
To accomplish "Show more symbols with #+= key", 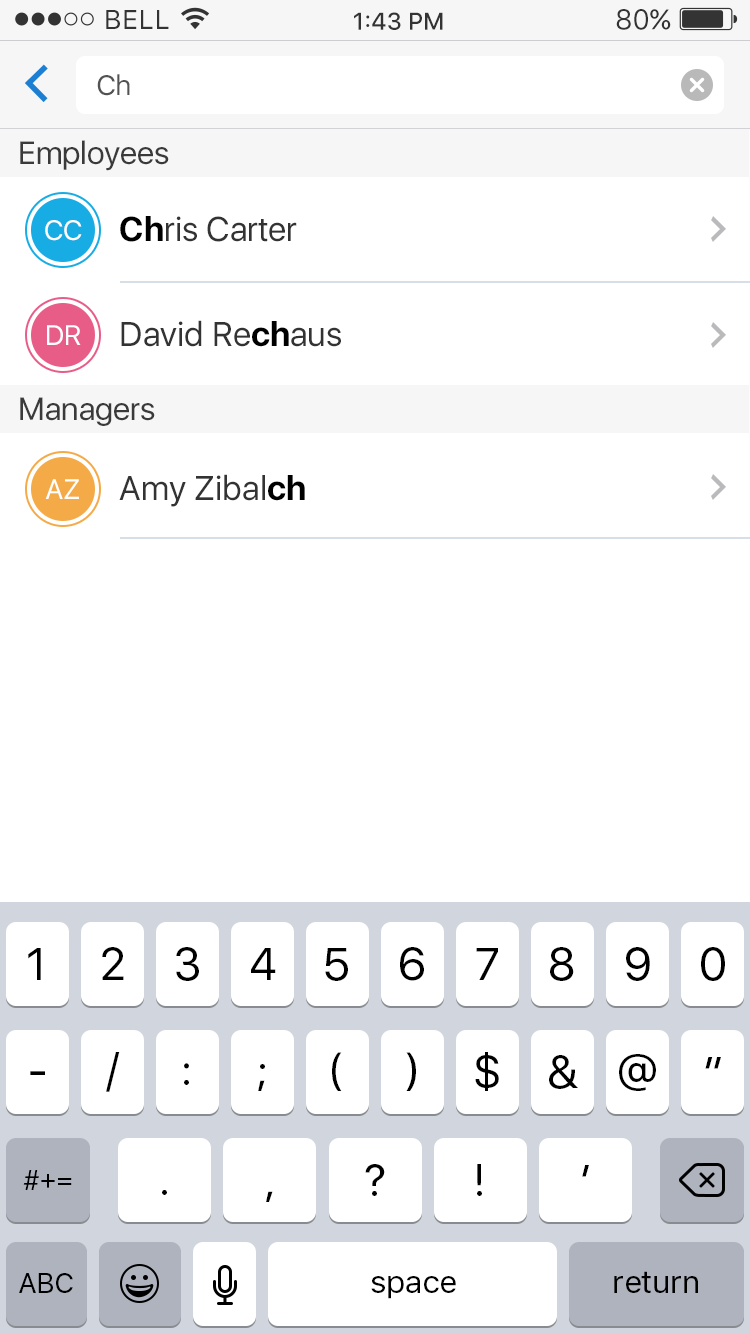I will pyautogui.click(x=48, y=1180).
